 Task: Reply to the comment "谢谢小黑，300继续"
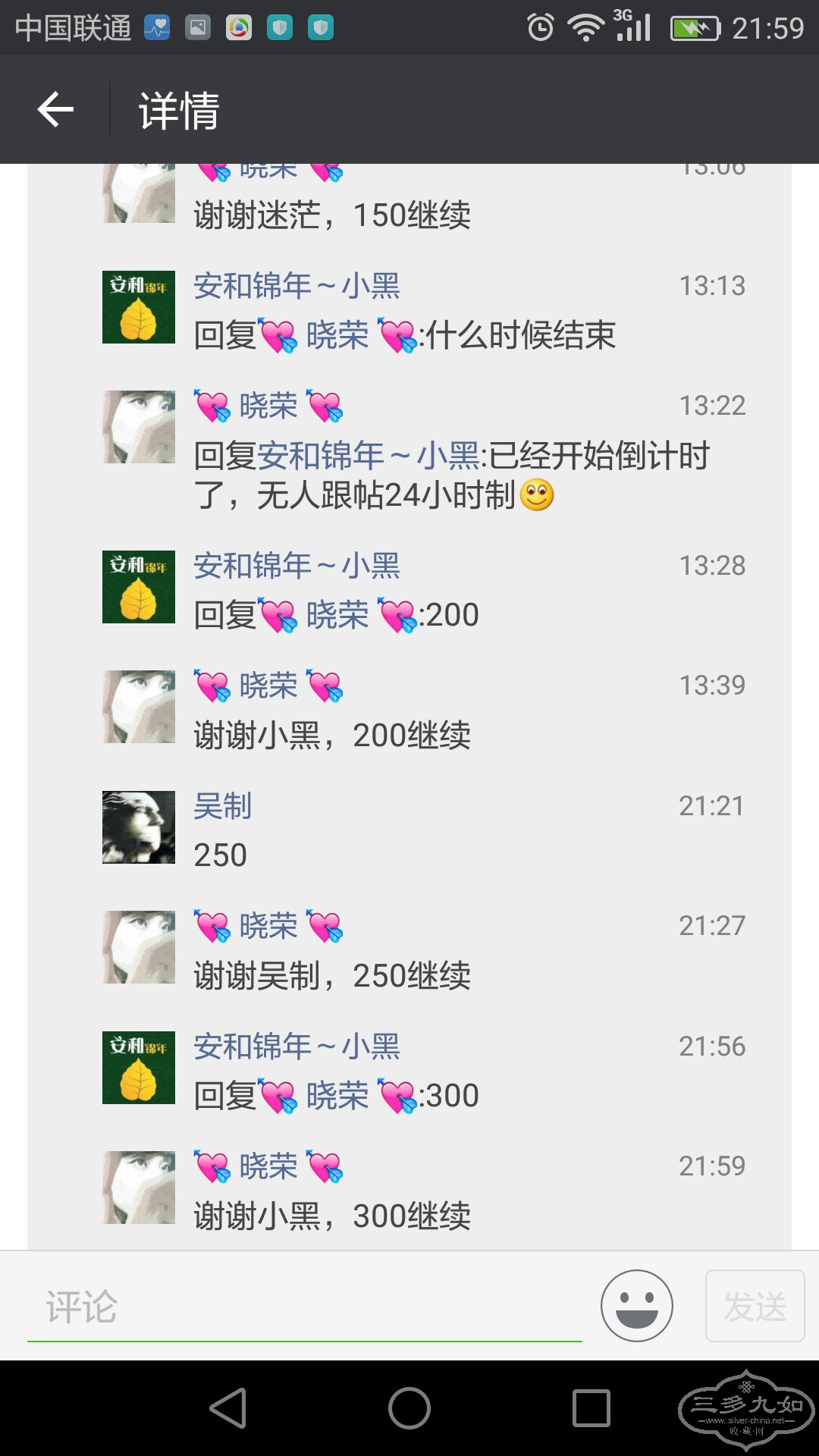(x=332, y=1216)
